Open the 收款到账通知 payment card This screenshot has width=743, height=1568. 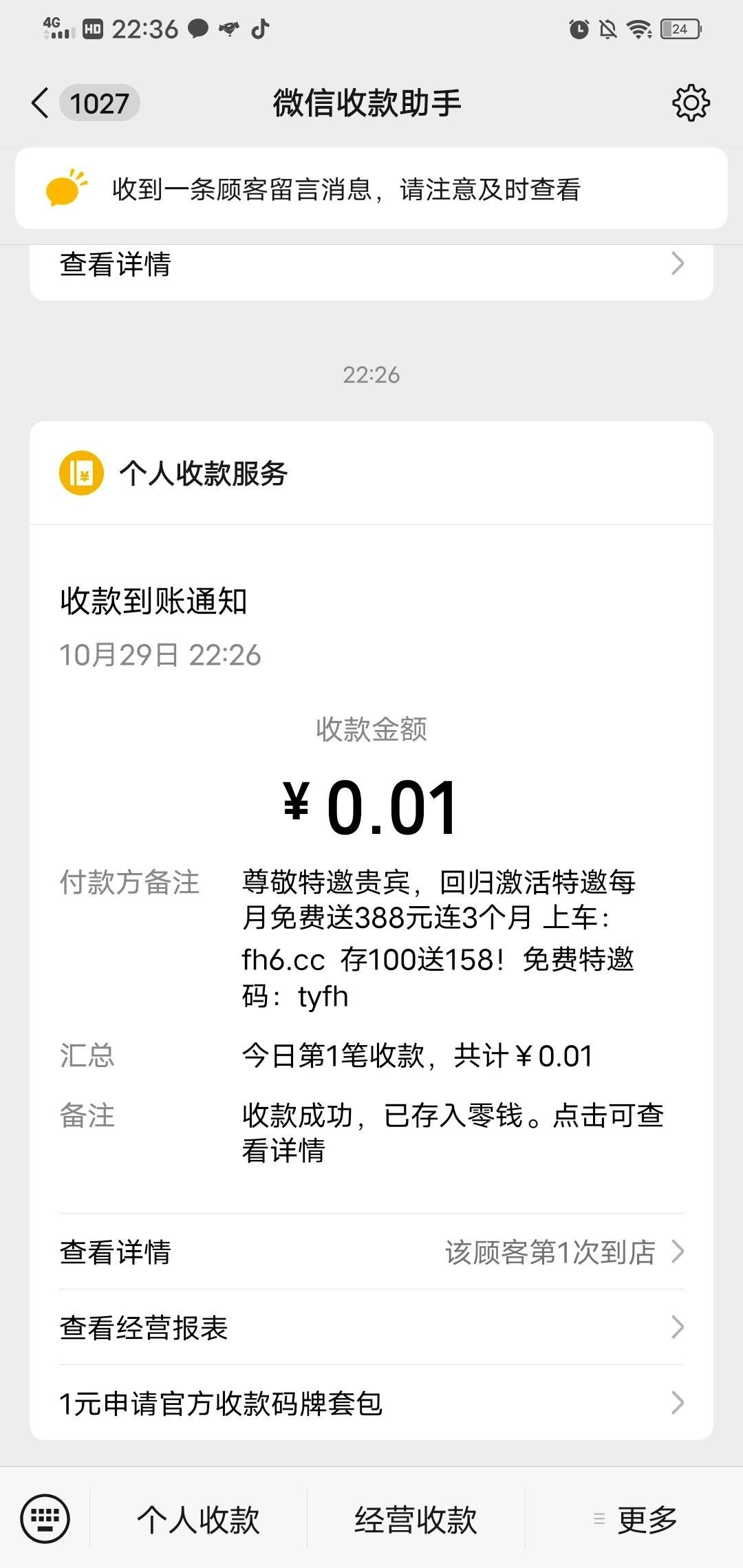pos(371,860)
